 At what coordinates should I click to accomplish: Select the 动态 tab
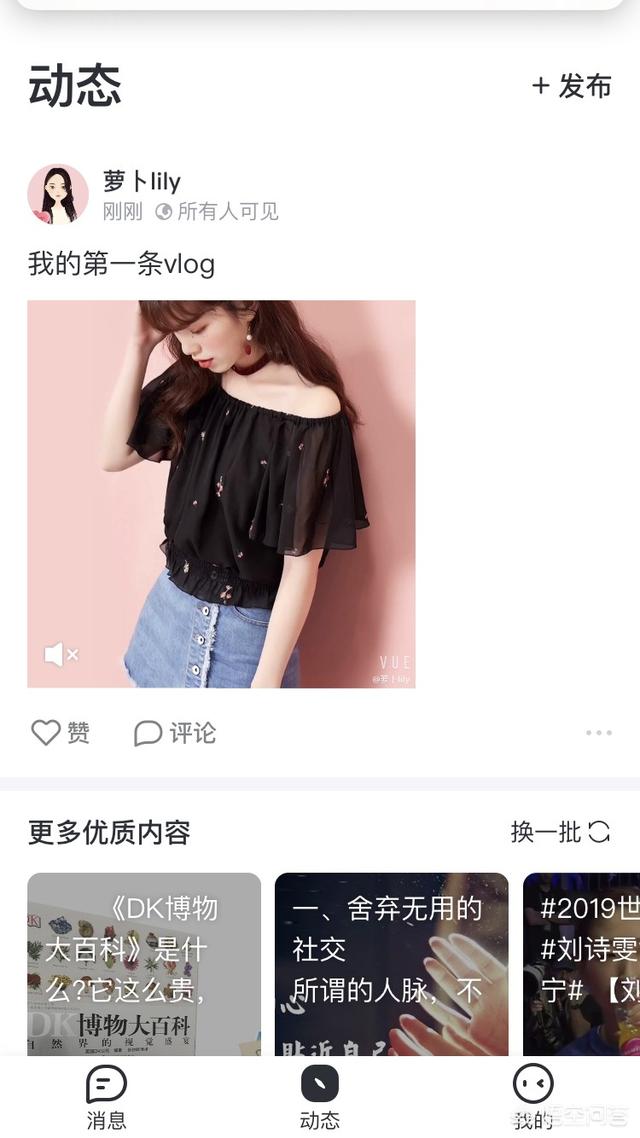(320, 1096)
